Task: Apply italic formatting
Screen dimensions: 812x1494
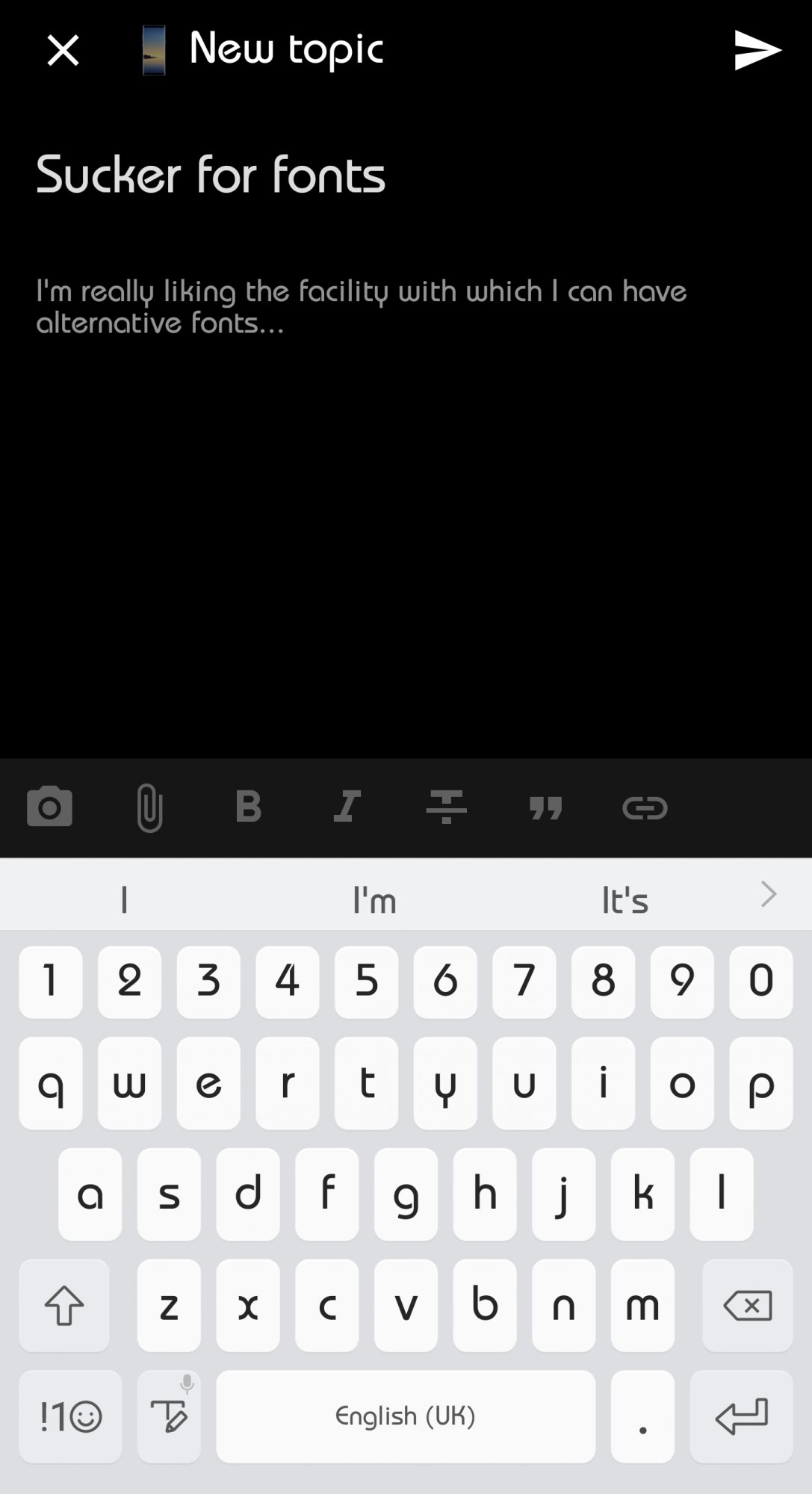Action: (x=347, y=807)
